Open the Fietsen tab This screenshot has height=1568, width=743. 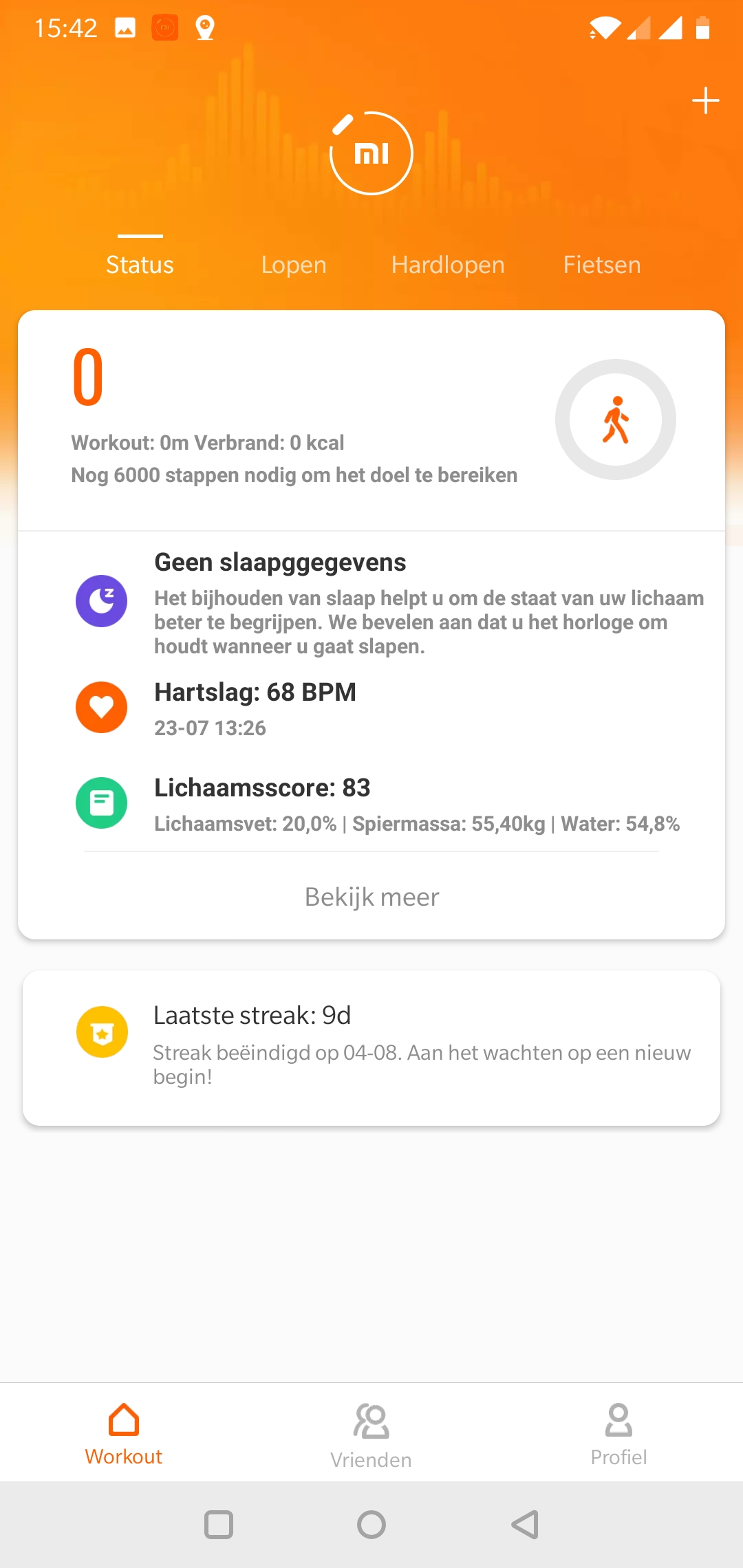click(602, 265)
